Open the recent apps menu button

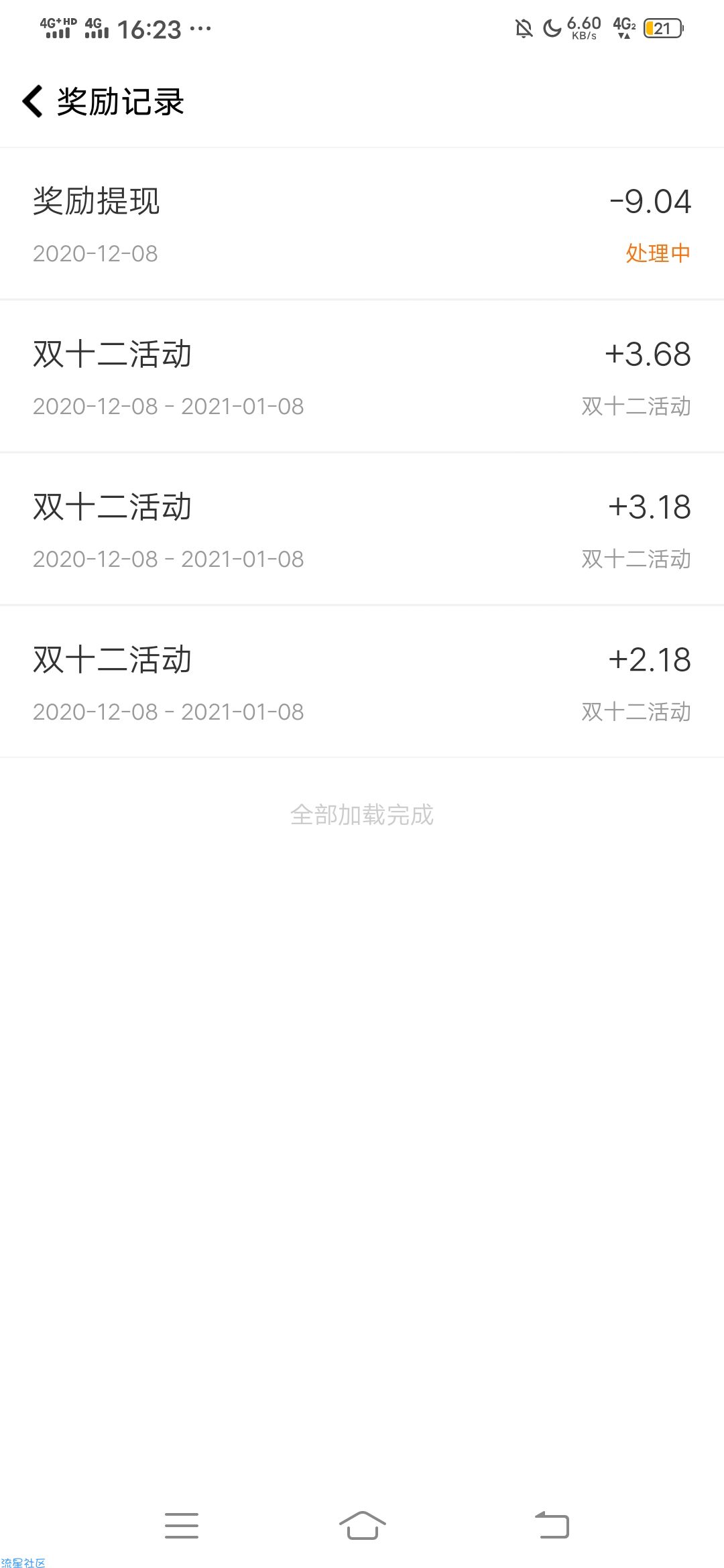tap(182, 1525)
